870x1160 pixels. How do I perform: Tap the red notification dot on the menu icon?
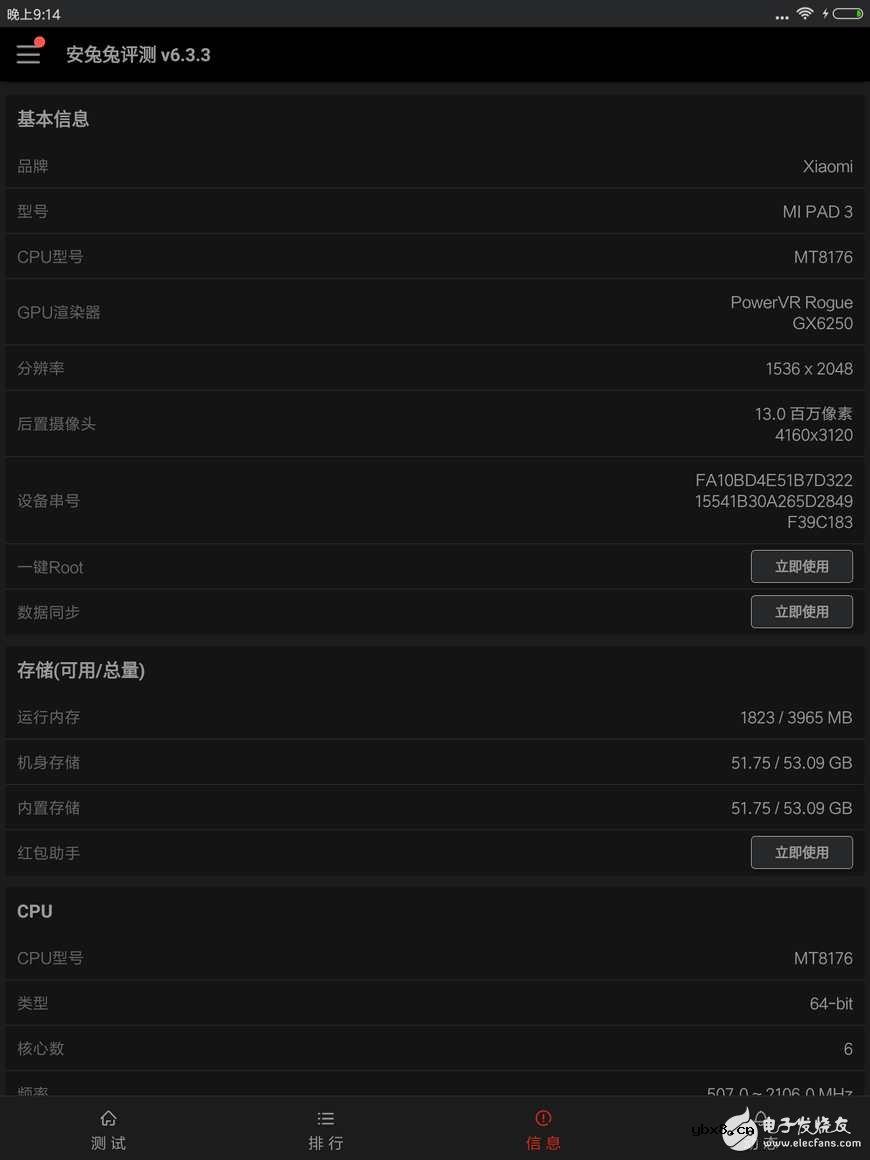(39, 42)
